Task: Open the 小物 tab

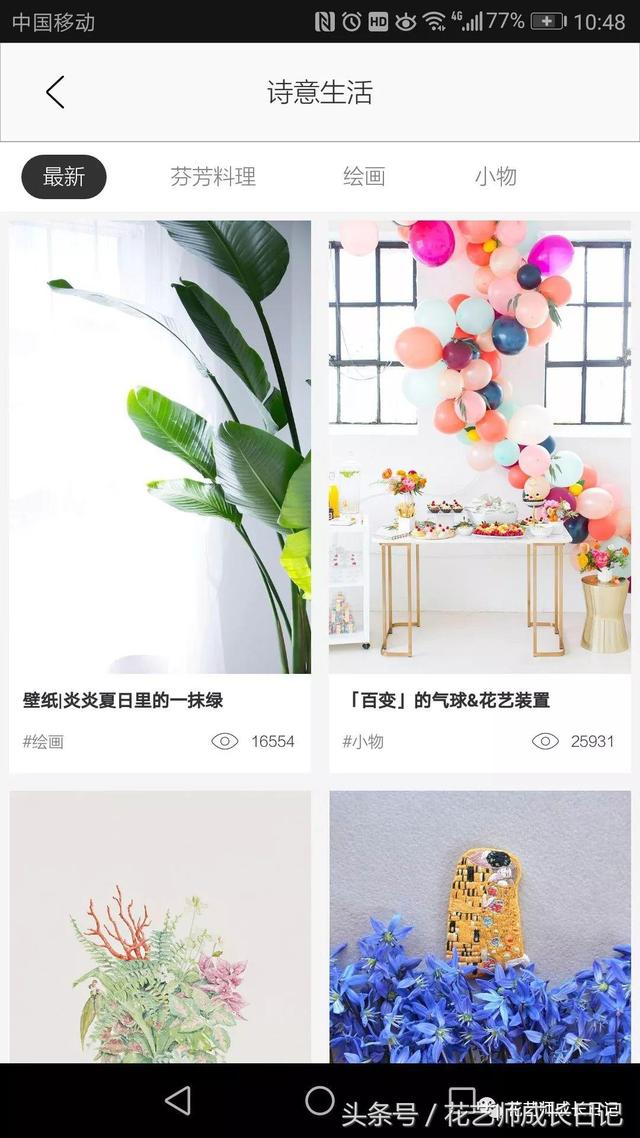Action: click(495, 177)
